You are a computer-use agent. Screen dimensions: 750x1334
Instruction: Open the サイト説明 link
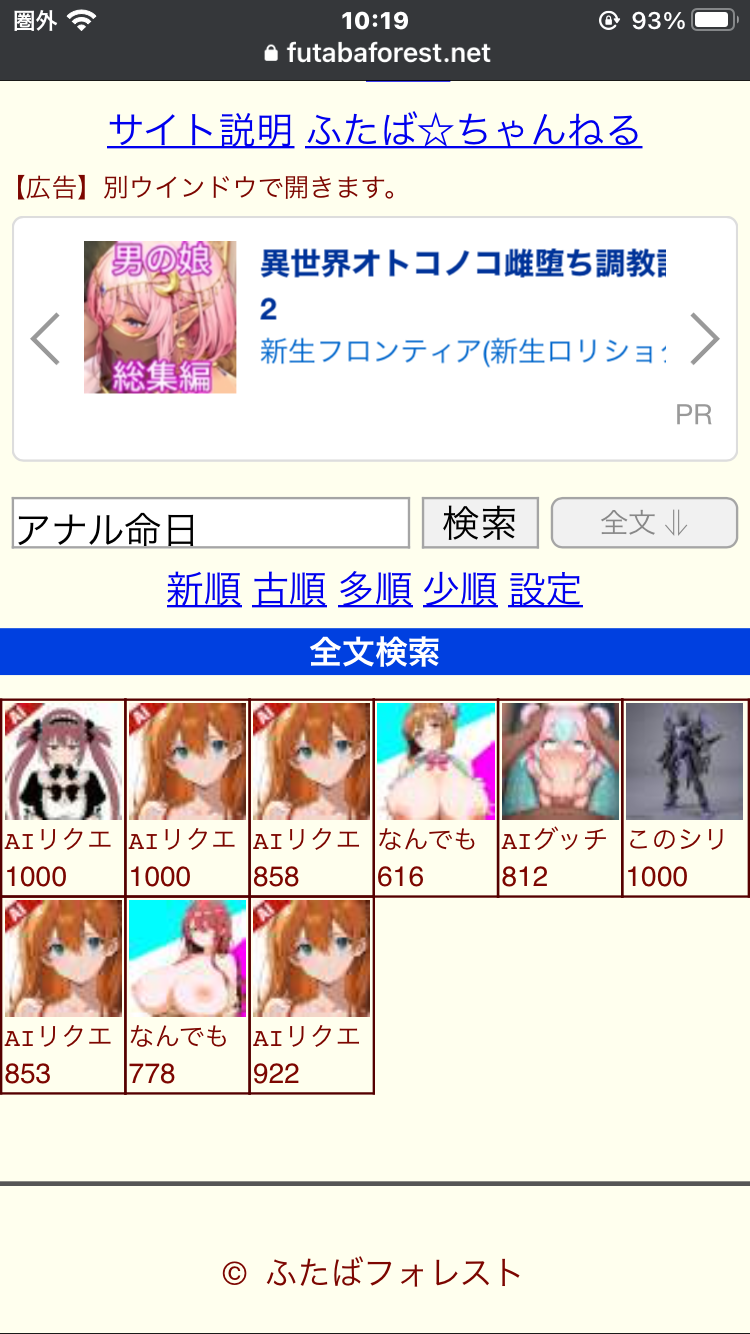(200, 130)
